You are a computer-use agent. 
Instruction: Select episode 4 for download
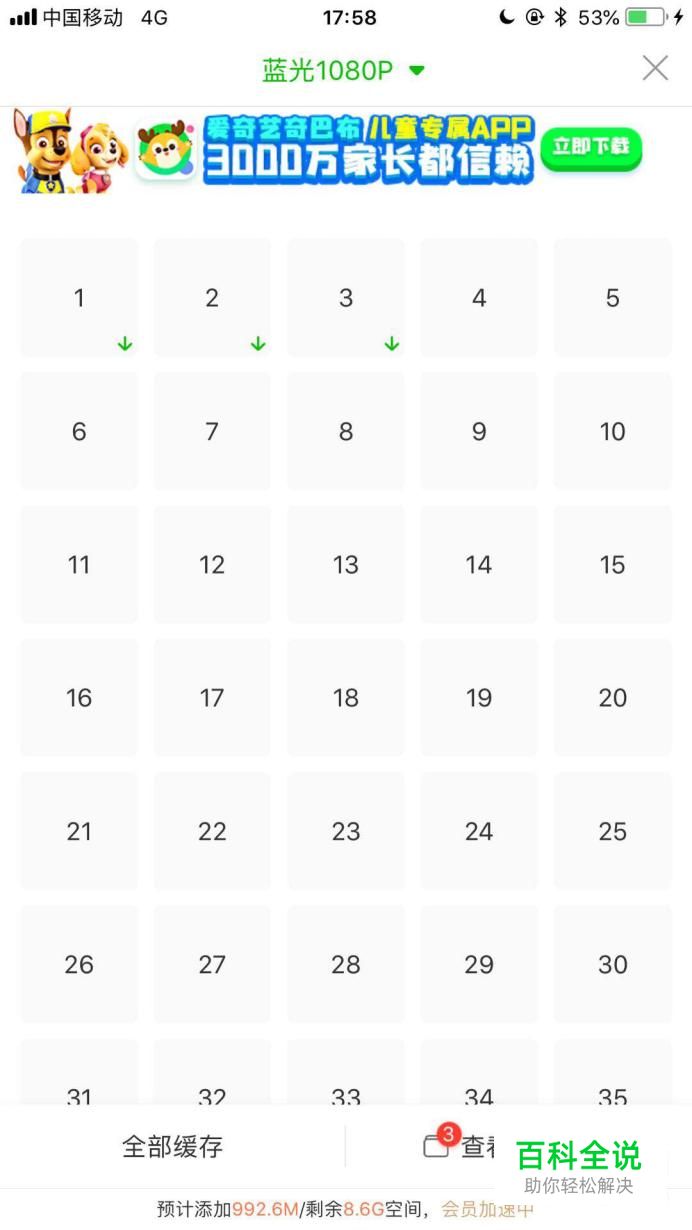click(x=479, y=298)
